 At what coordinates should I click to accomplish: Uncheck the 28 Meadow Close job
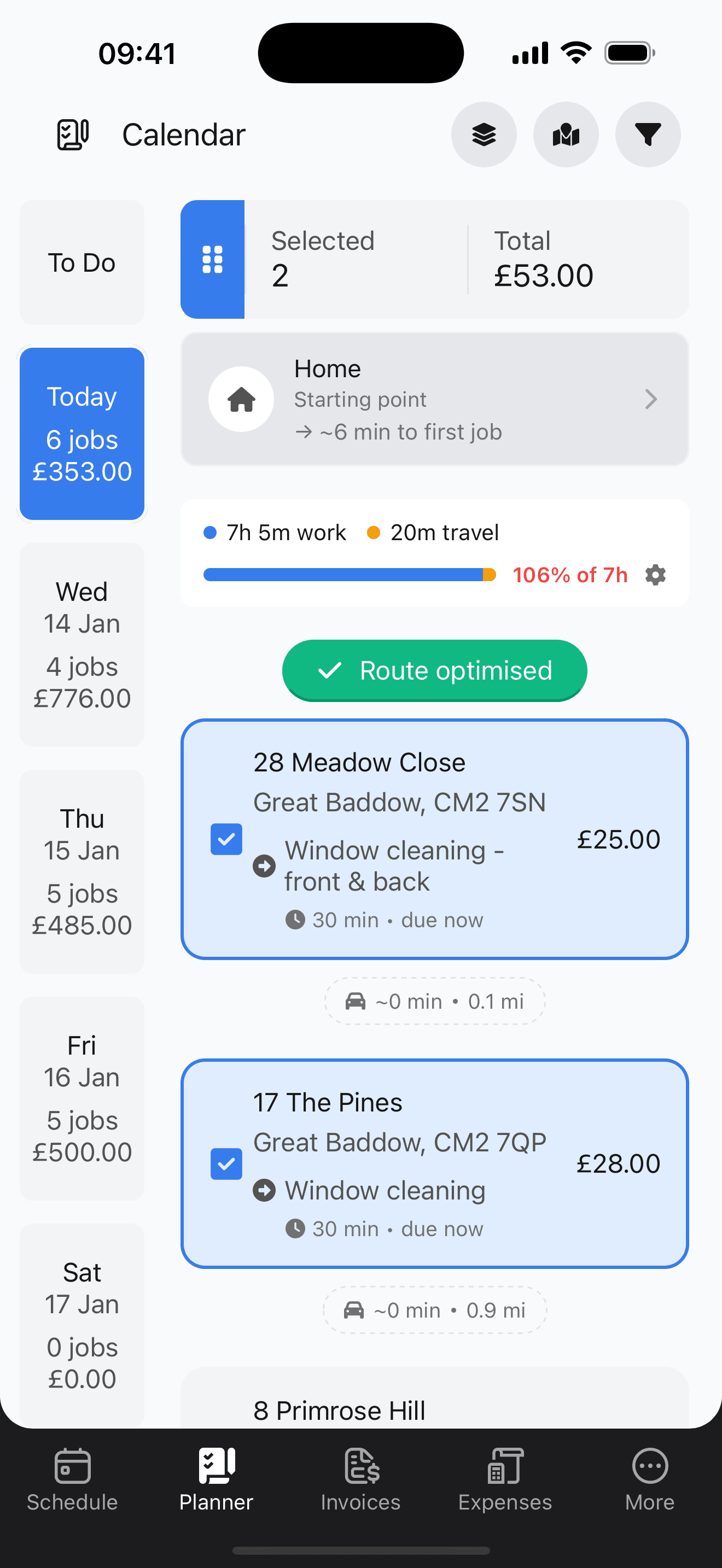coord(226,839)
